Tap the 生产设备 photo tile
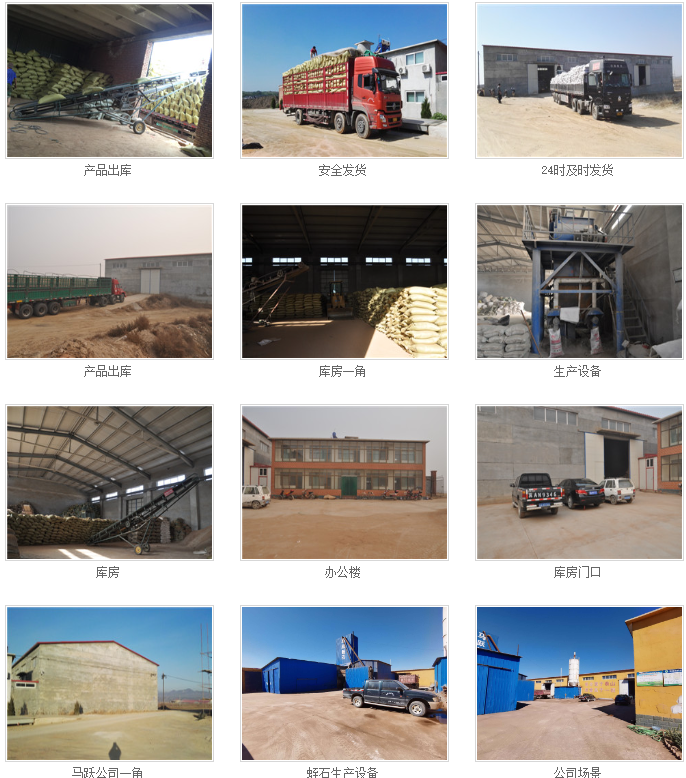This screenshot has width=686, height=778. pos(579,281)
